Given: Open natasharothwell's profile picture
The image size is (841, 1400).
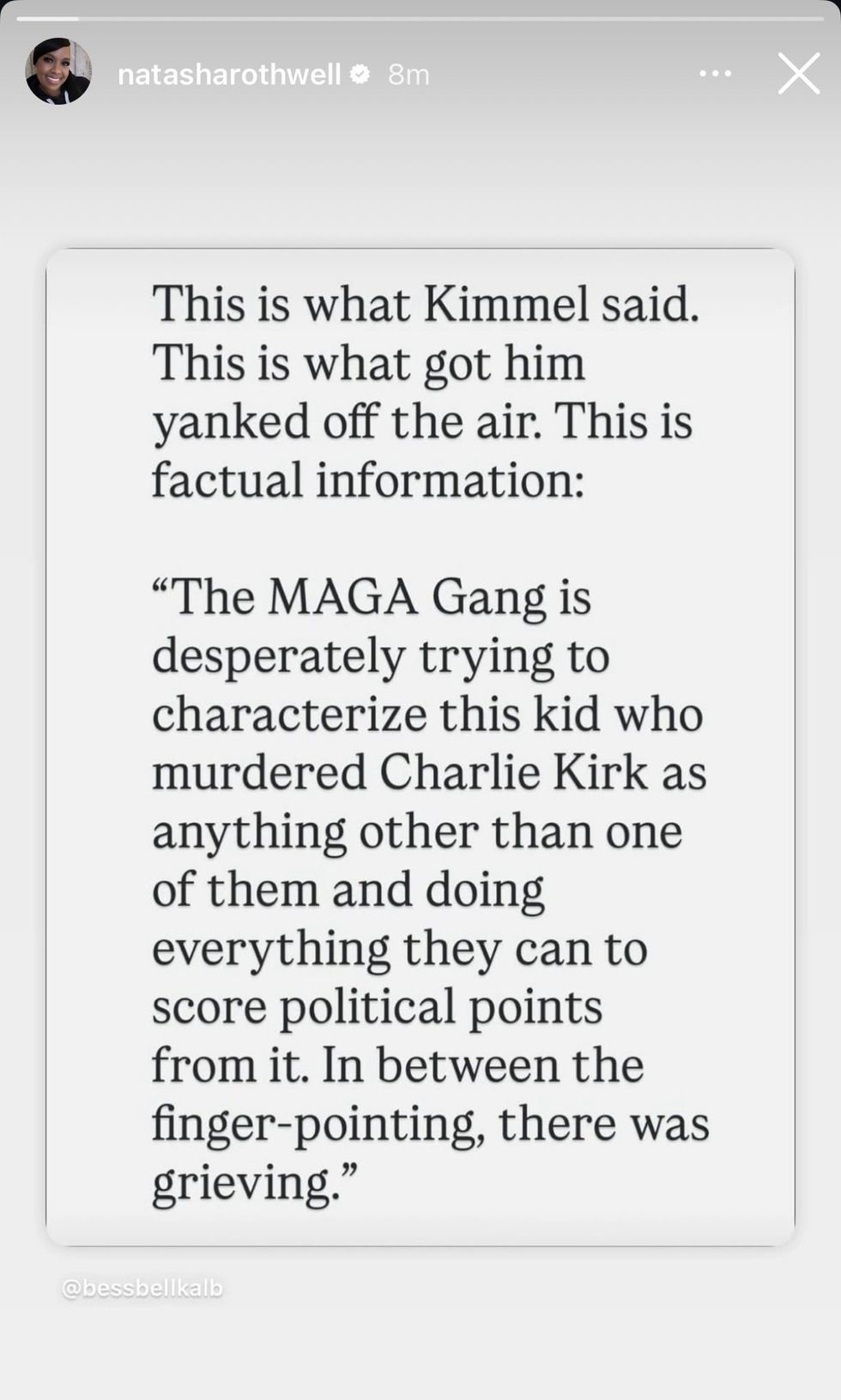Looking at the screenshot, I should tap(58, 72).
